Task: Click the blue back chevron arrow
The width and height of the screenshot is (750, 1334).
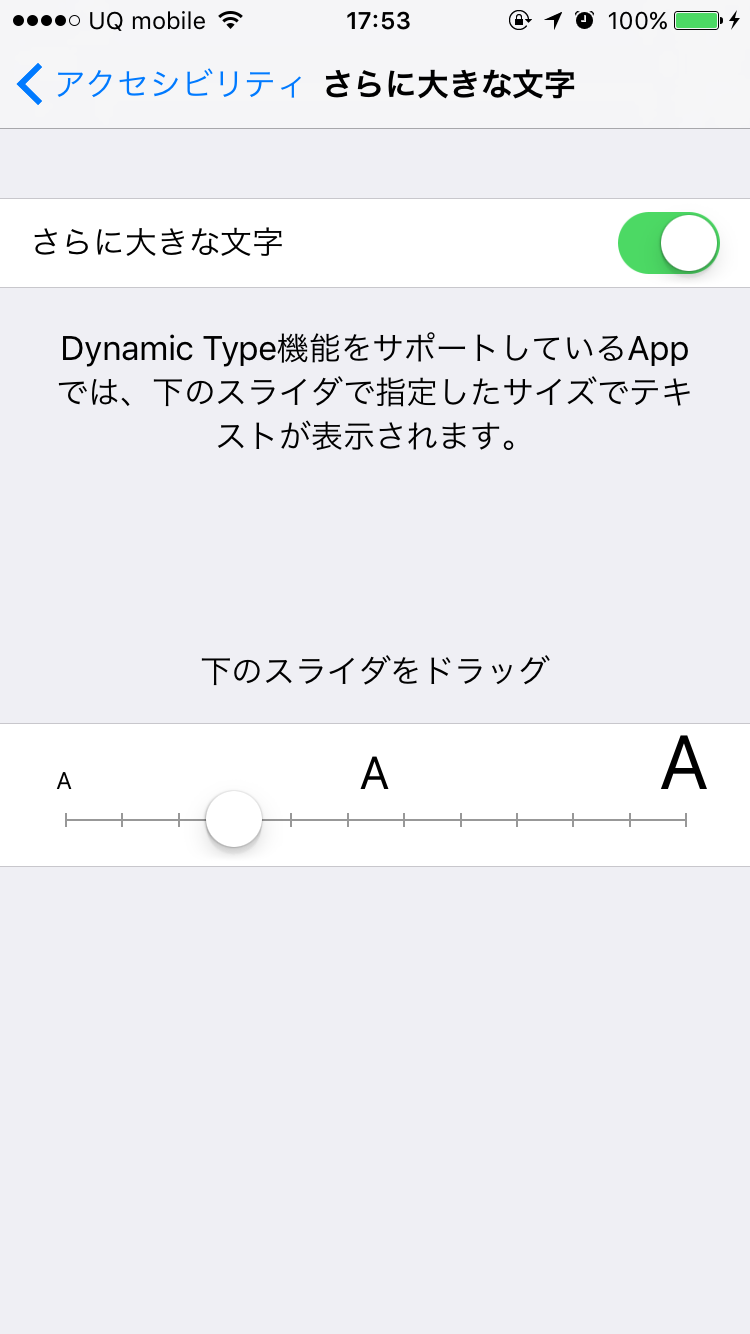Action: [30, 84]
